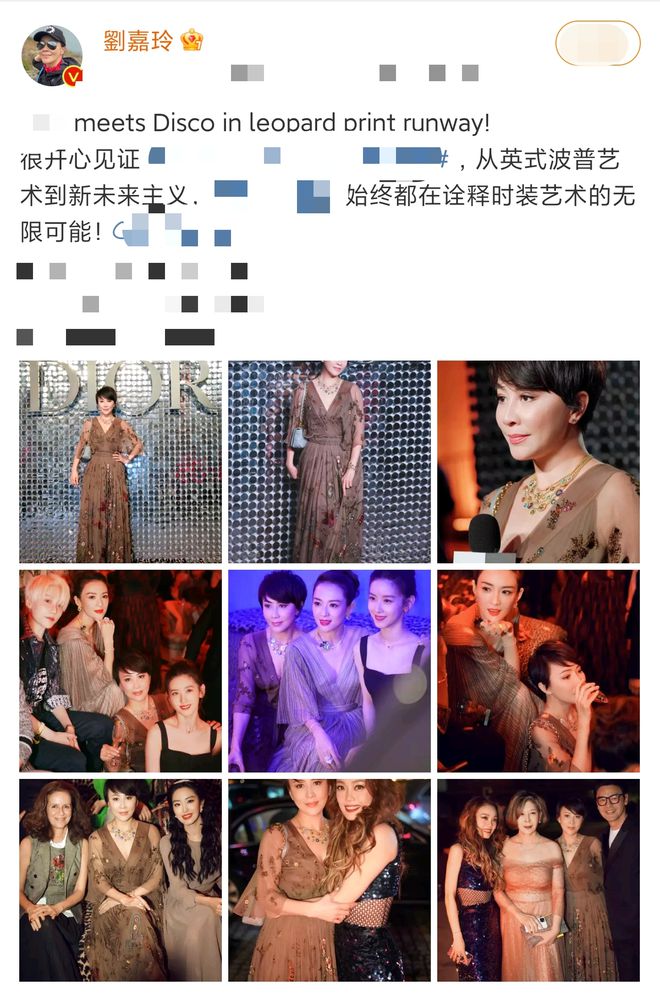Open the seated group photo with blonde person
Screen dimensions: 660x995
(x=120, y=671)
